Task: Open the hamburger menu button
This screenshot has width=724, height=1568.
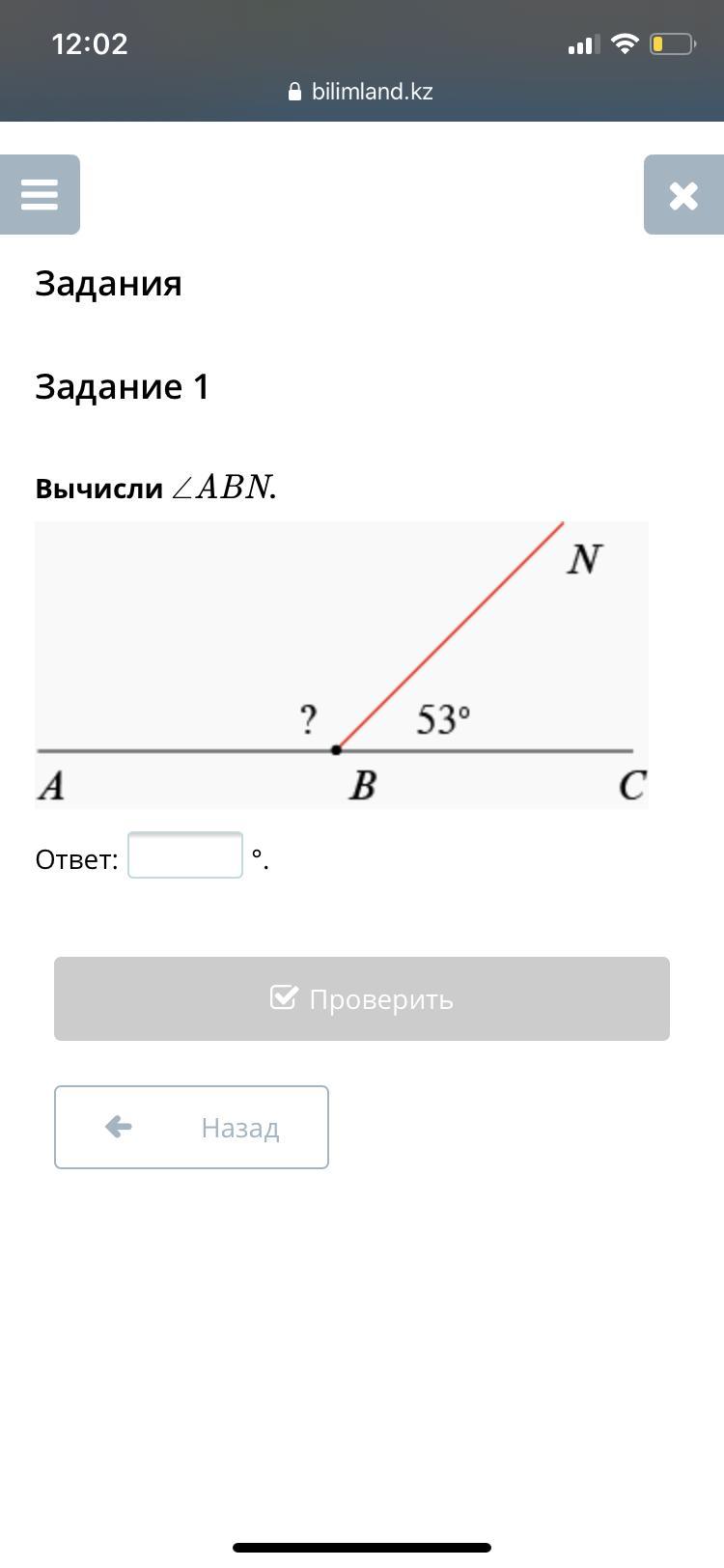Action: pyautogui.click(x=40, y=194)
